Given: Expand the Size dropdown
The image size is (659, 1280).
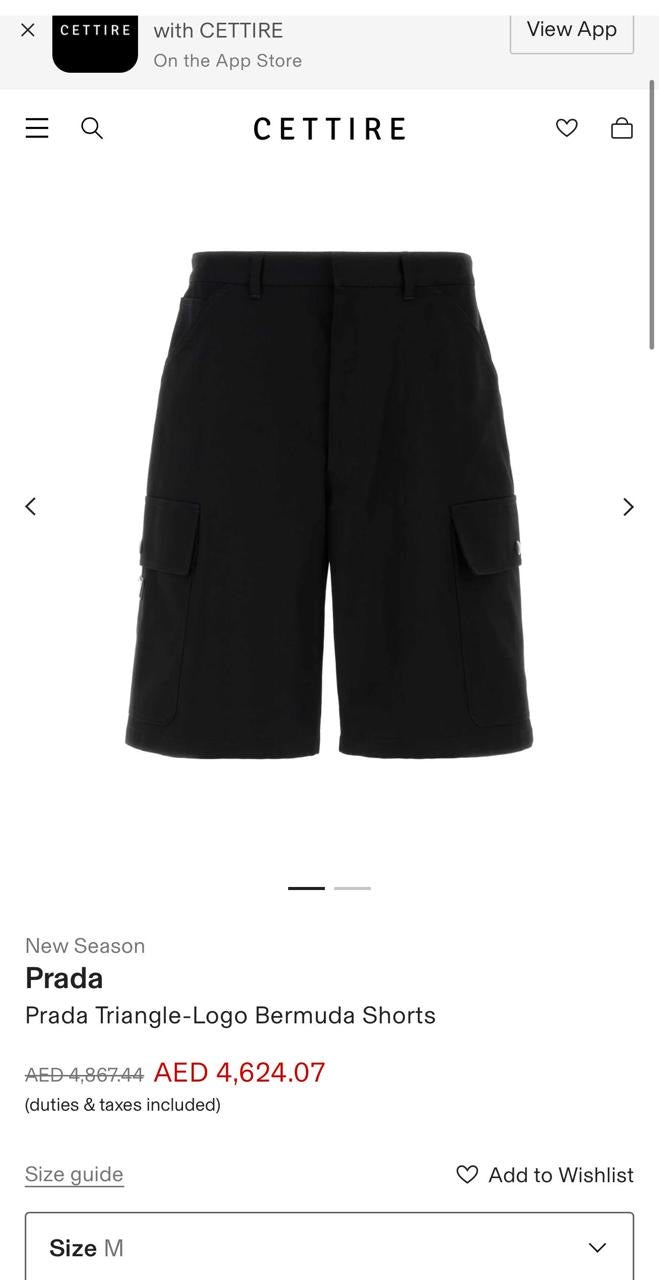Looking at the screenshot, I should click(x=329, y=1247).
